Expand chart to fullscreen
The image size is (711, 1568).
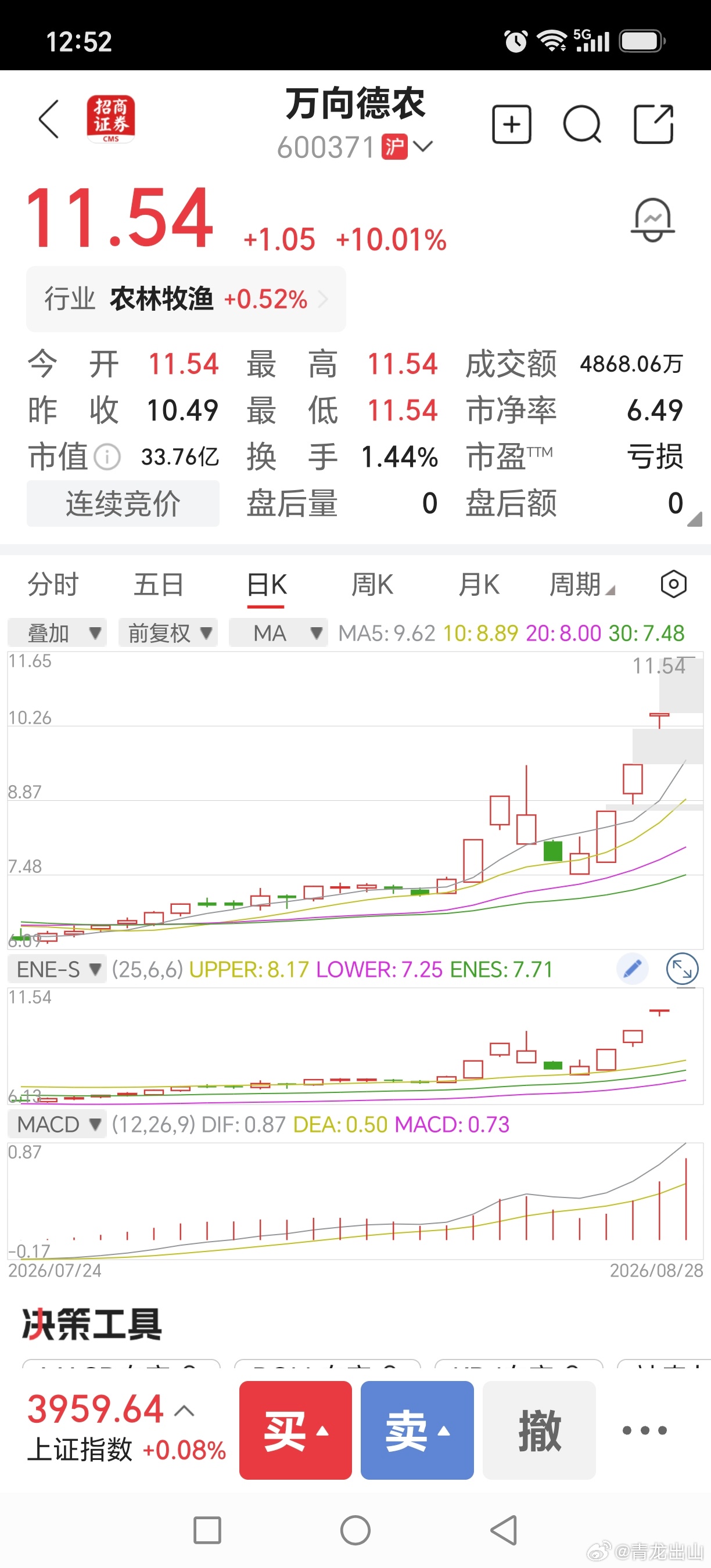(x=682, y=969)
